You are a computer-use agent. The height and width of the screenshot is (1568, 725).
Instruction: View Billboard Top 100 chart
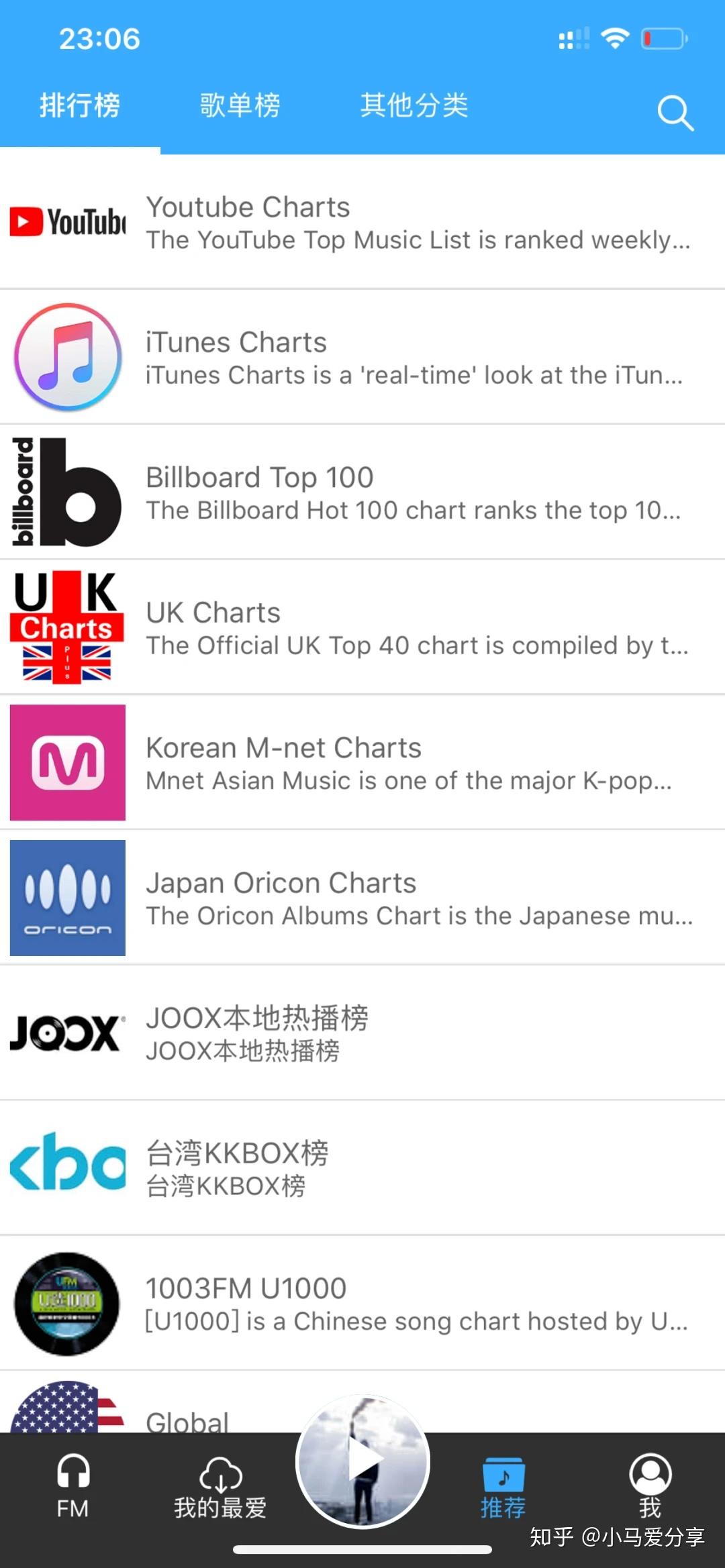pyautogui.click(x=362, y=492)
